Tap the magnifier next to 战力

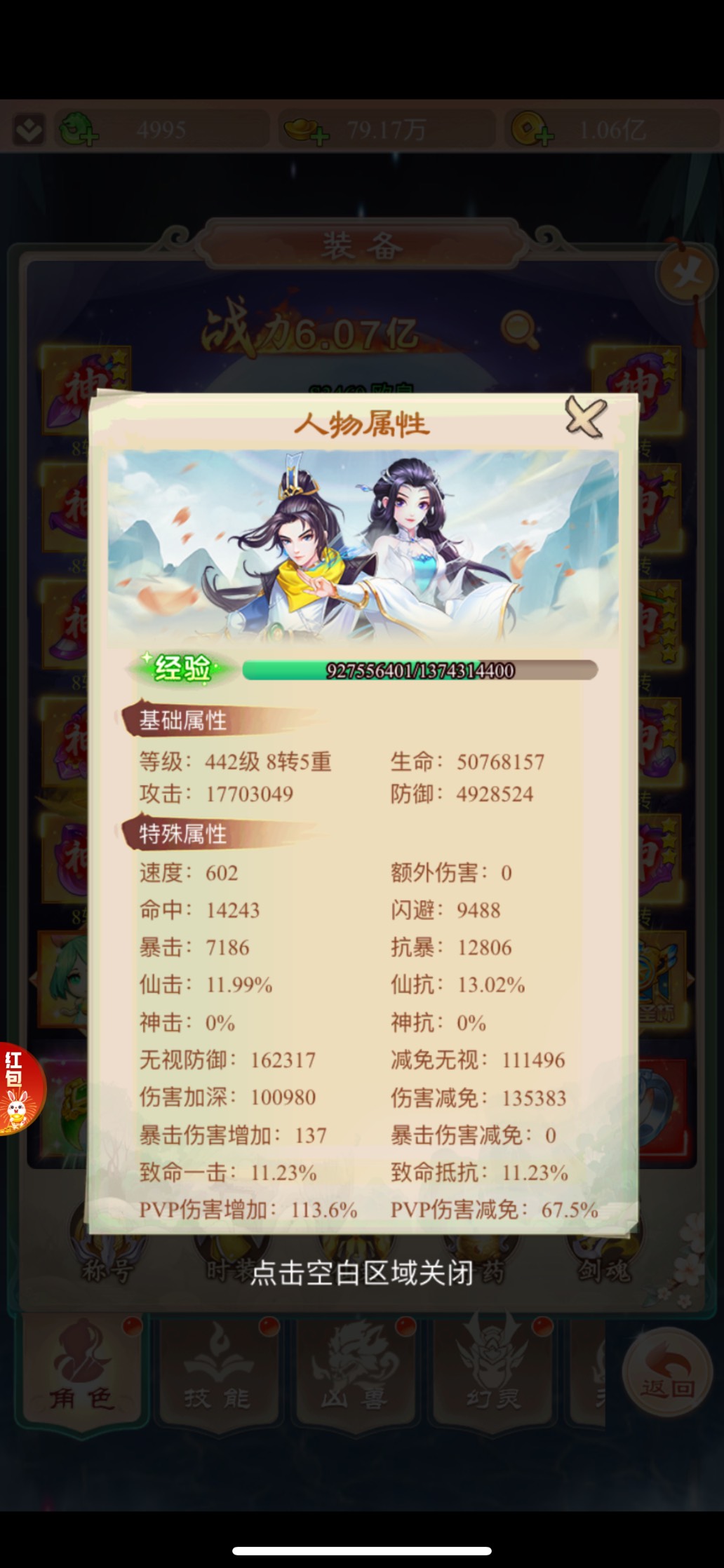pyautogui.click(x=520, y=330)
